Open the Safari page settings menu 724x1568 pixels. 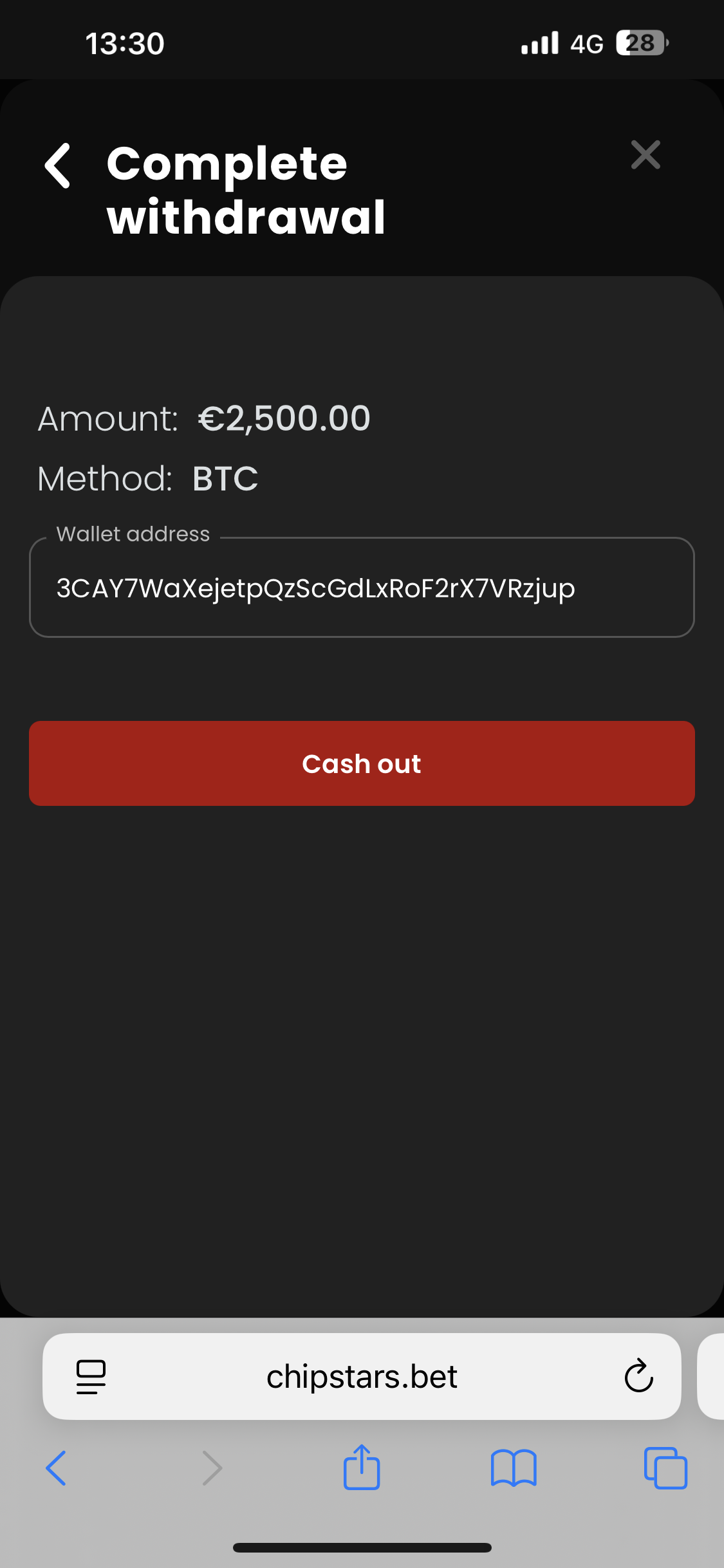pos(91,1377)
